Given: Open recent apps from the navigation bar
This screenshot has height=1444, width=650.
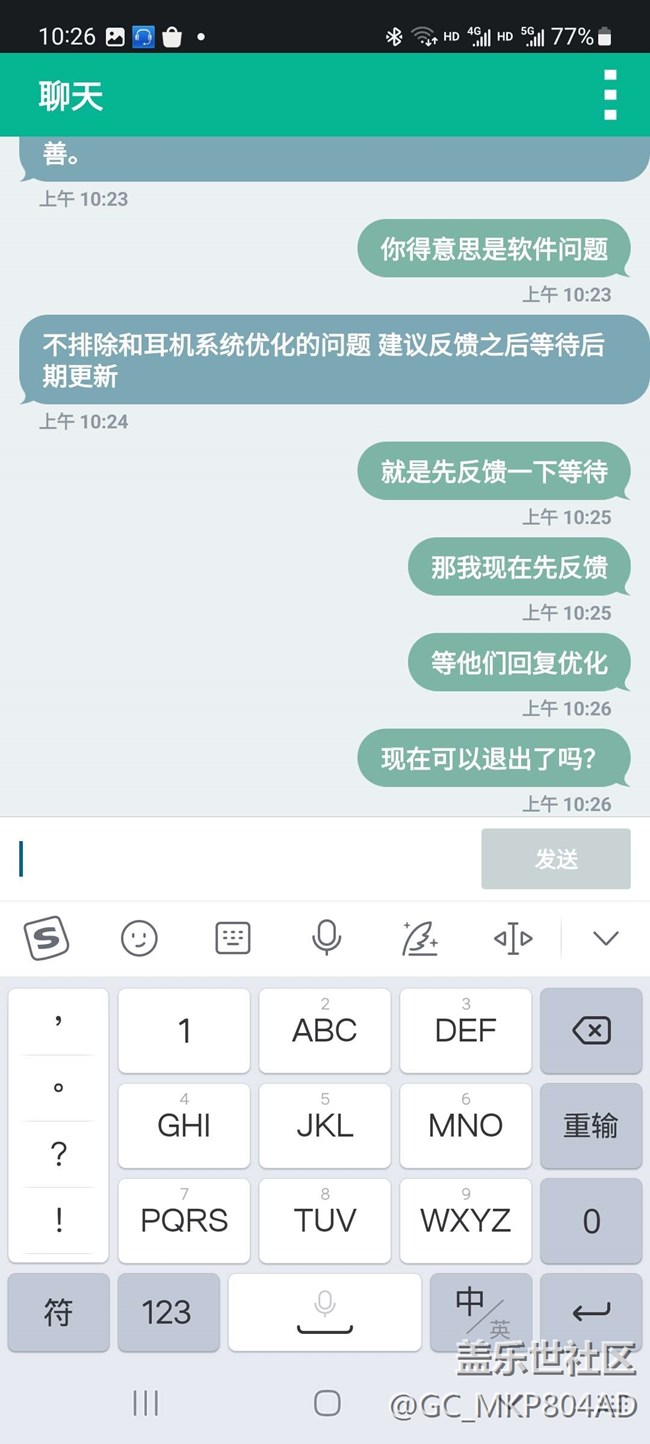Looking at the screenshot, I should point(146,1403).
